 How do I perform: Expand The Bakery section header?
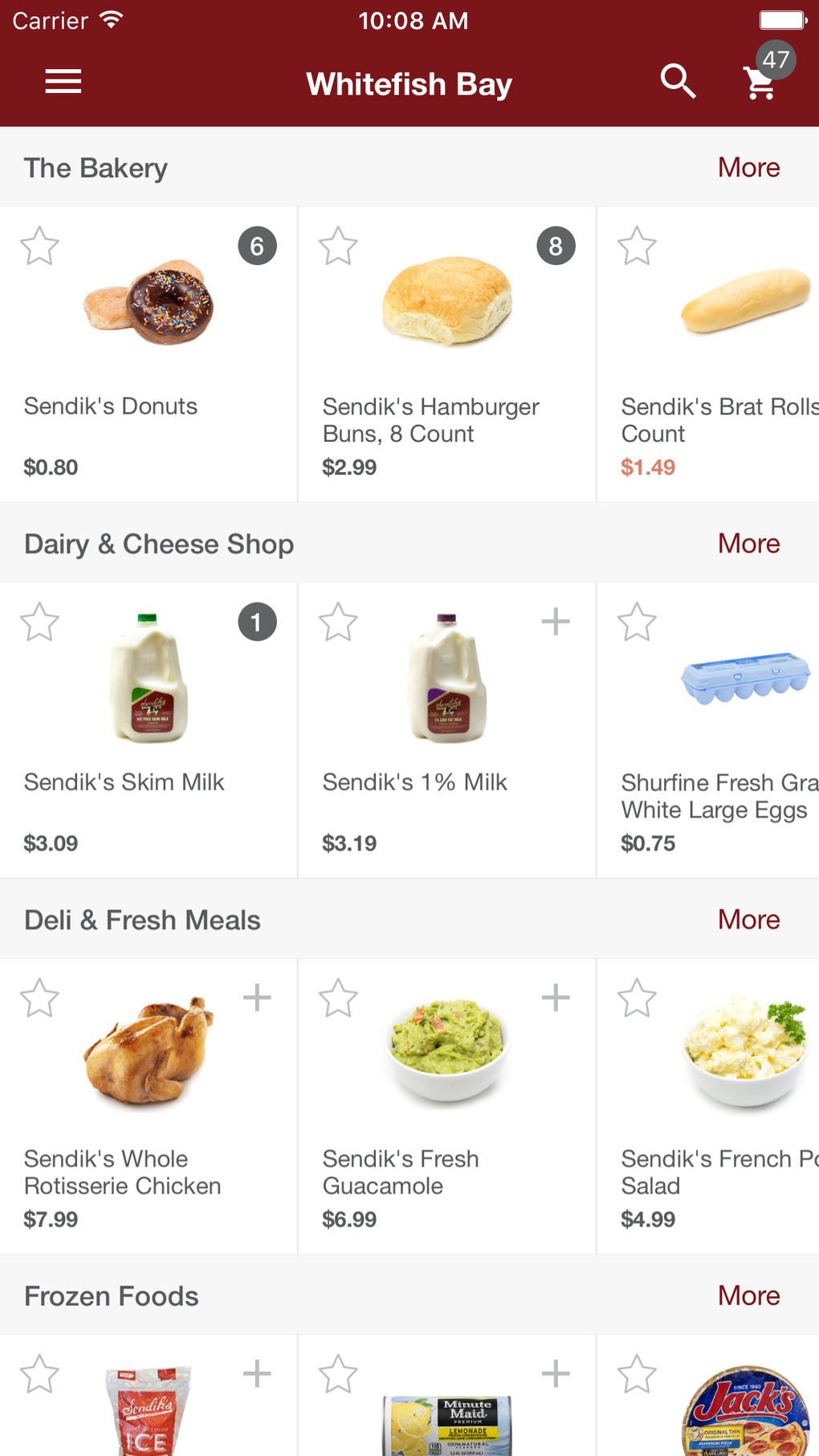point(95,167)
